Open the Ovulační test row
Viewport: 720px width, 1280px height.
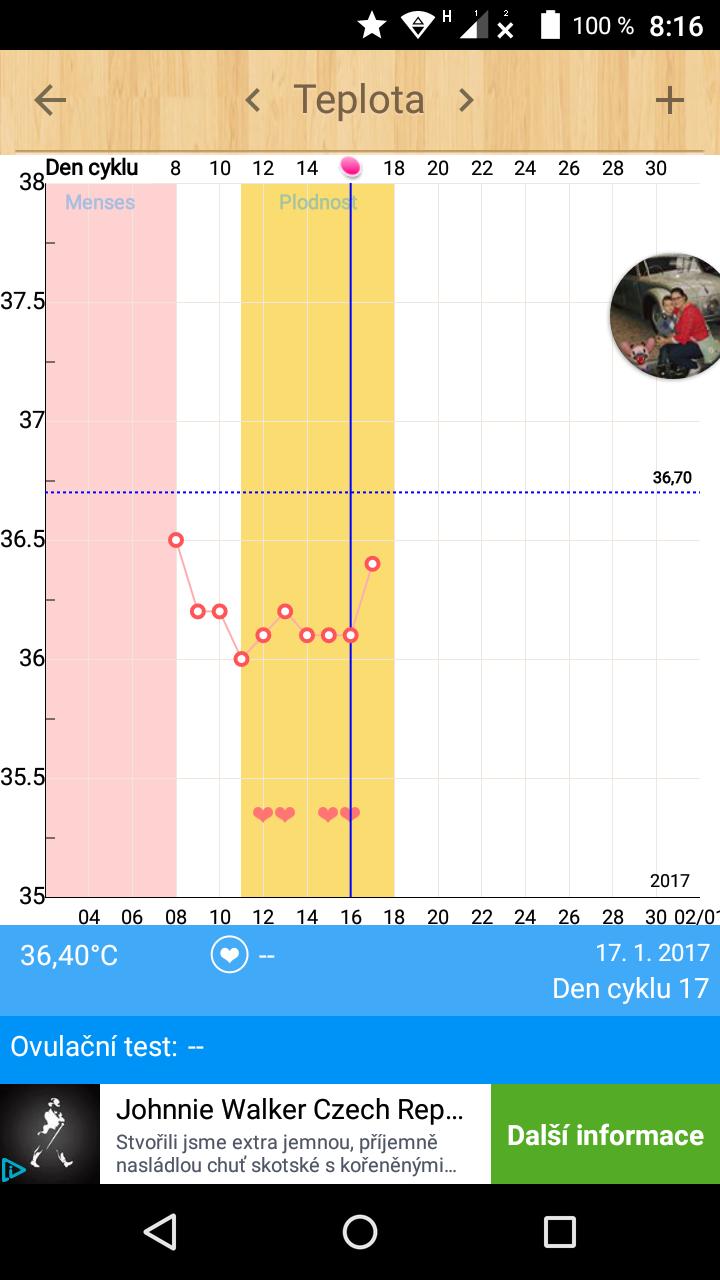point(360,1048)
